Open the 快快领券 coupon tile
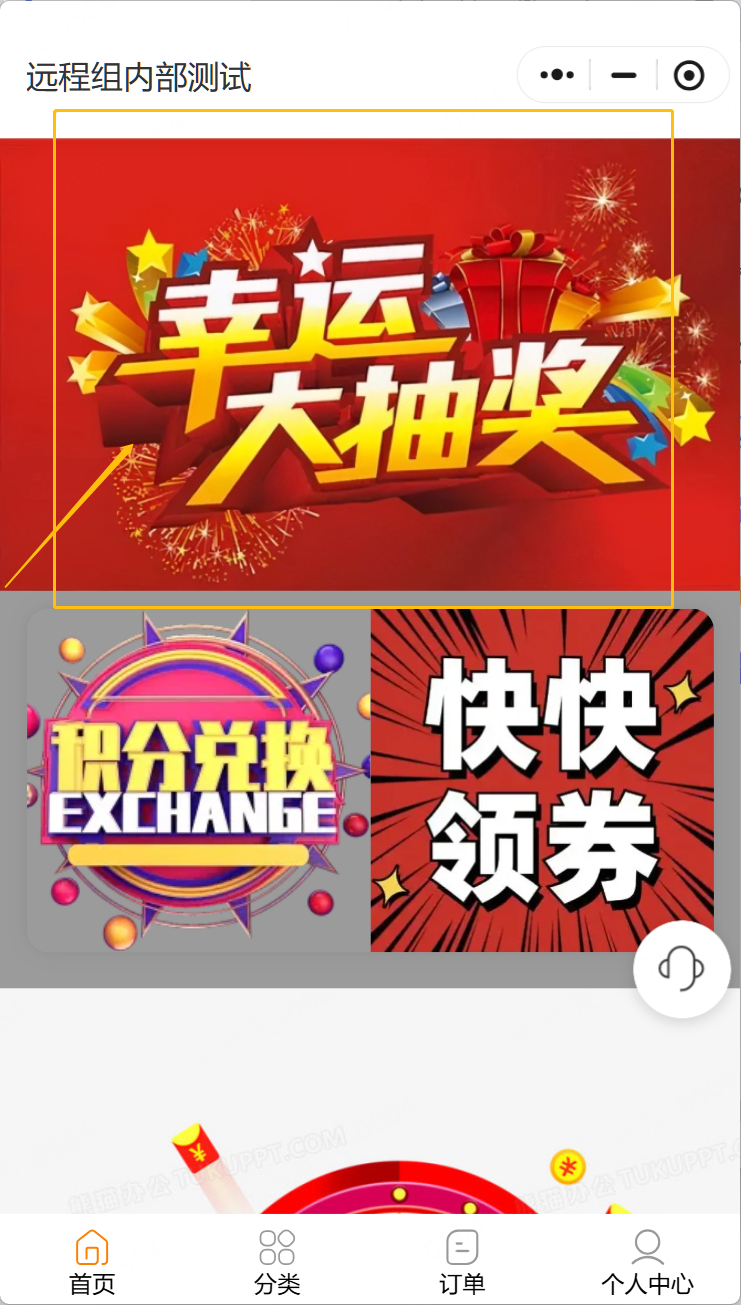 tap(542, 781)
